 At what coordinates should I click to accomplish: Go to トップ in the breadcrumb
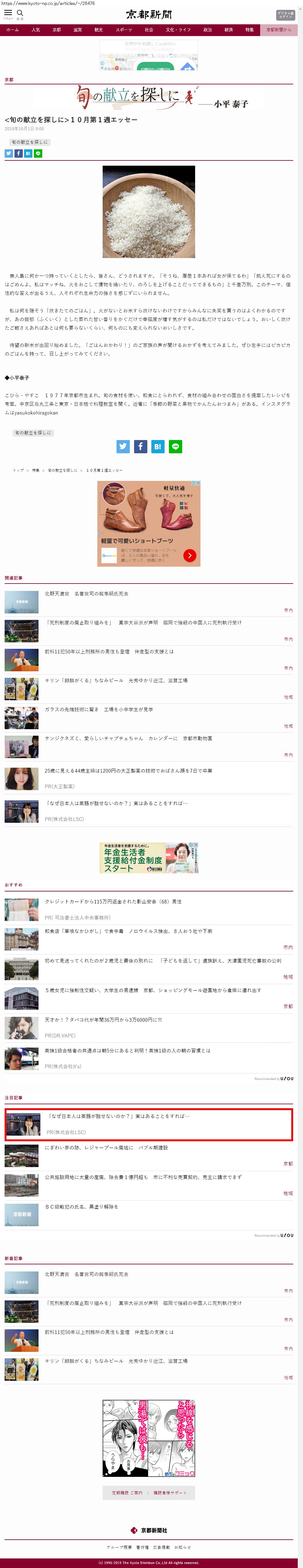tap(18, 470)
